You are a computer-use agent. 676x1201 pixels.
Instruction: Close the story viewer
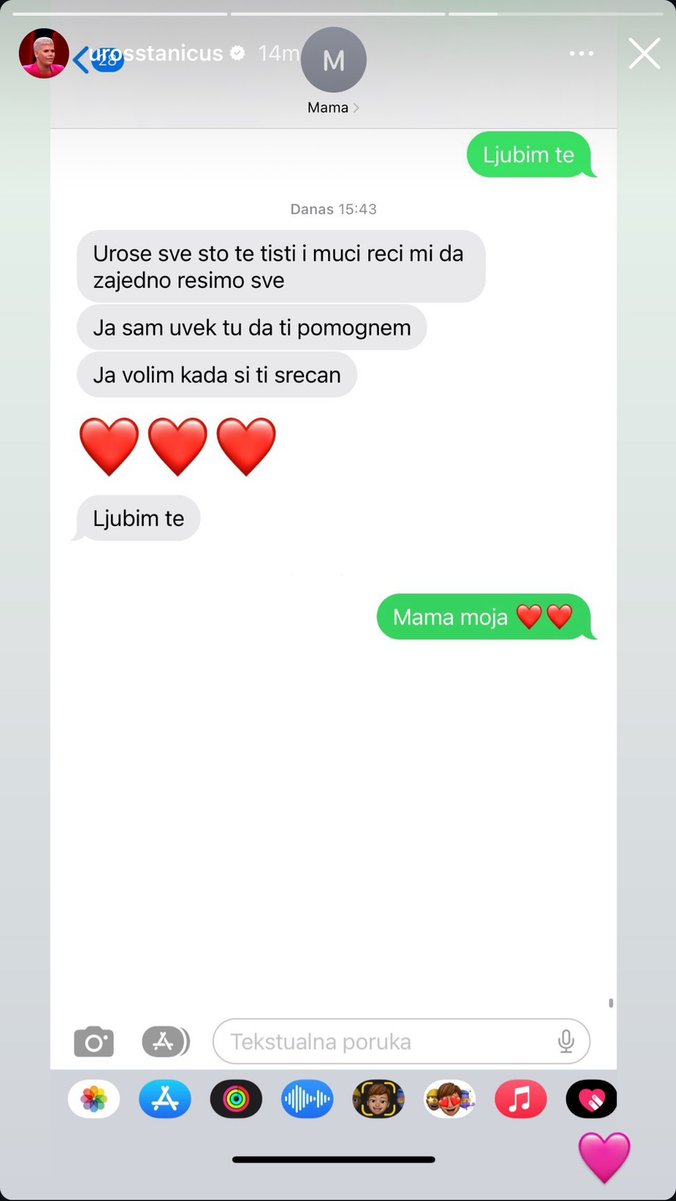click(644, 54)
